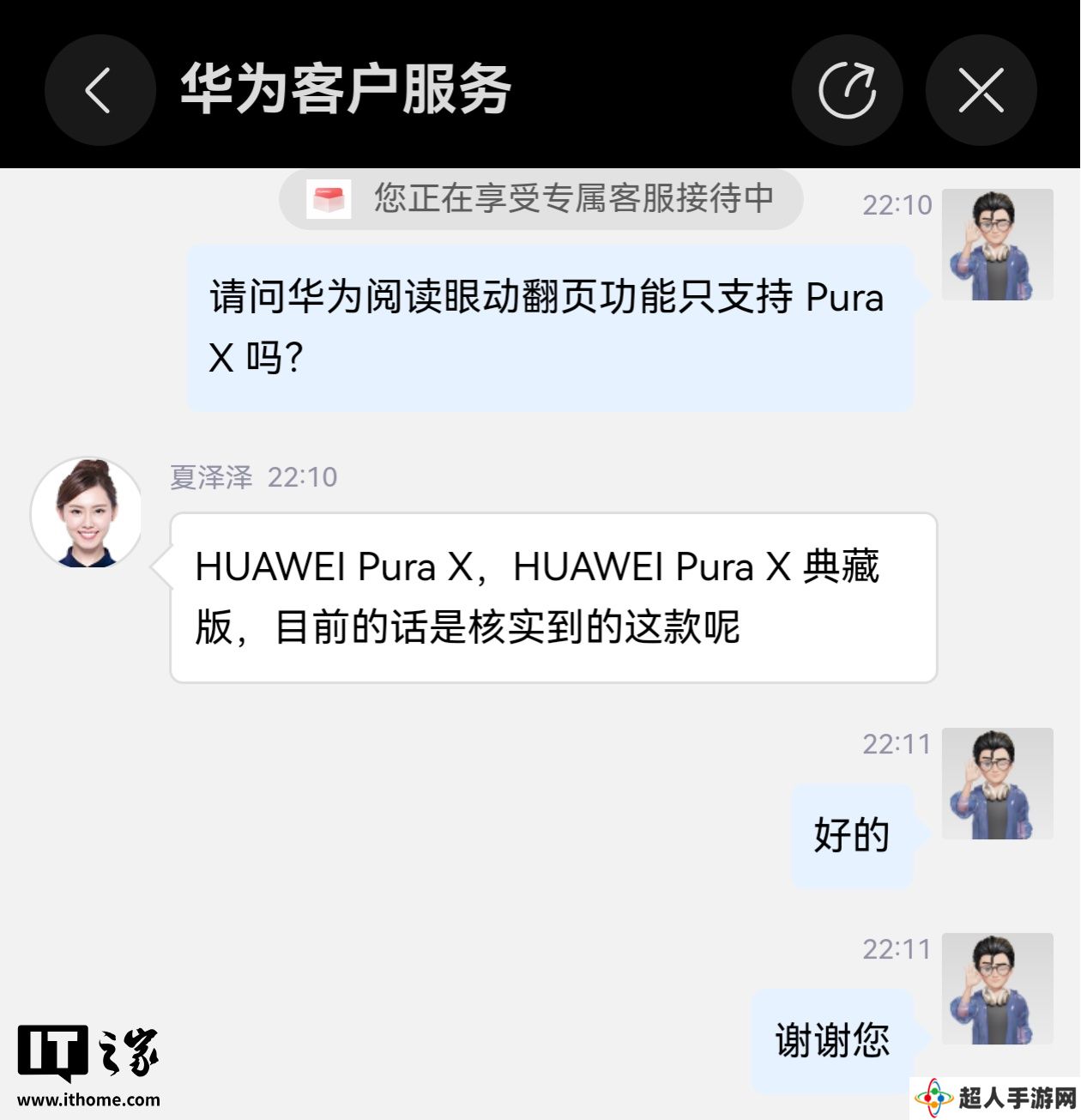Screen dimensions: 1081x1120
Task: Tap the share arrow icon in header
Action: (847, 90)
